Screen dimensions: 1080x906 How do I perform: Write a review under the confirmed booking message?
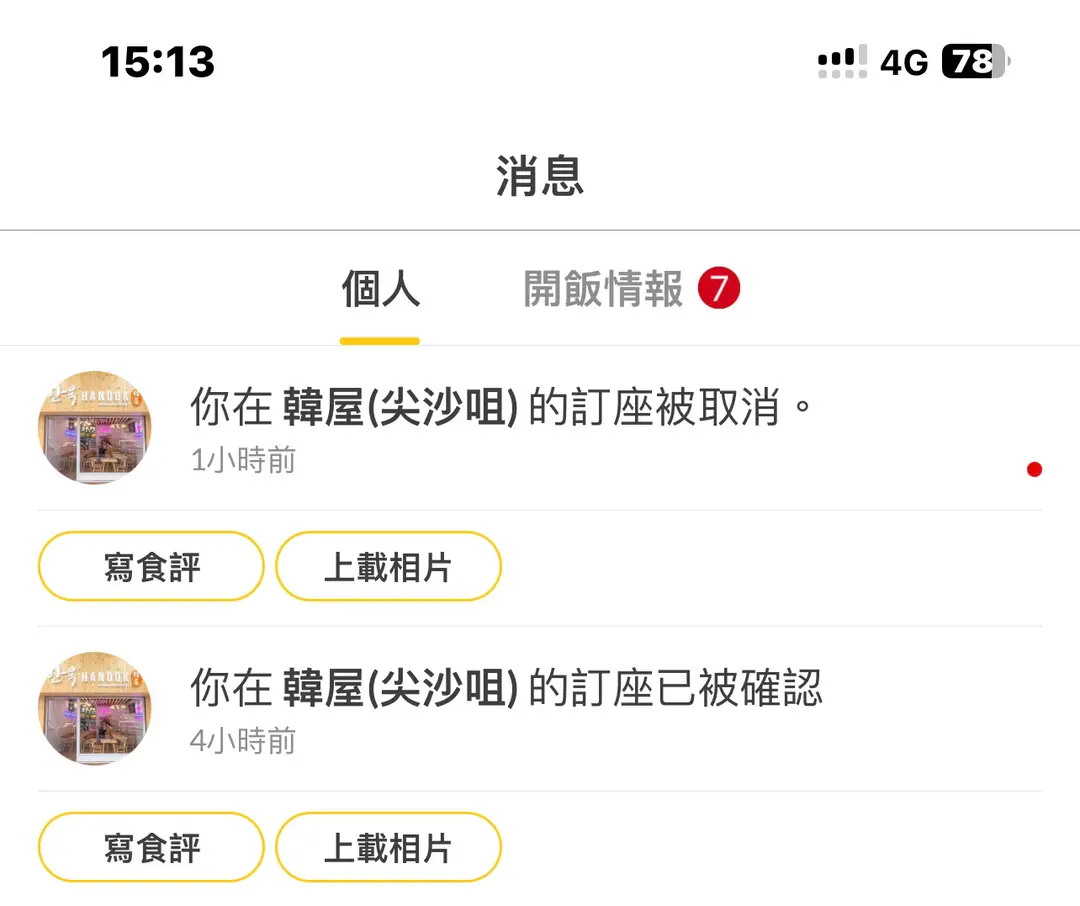[151, 848]
